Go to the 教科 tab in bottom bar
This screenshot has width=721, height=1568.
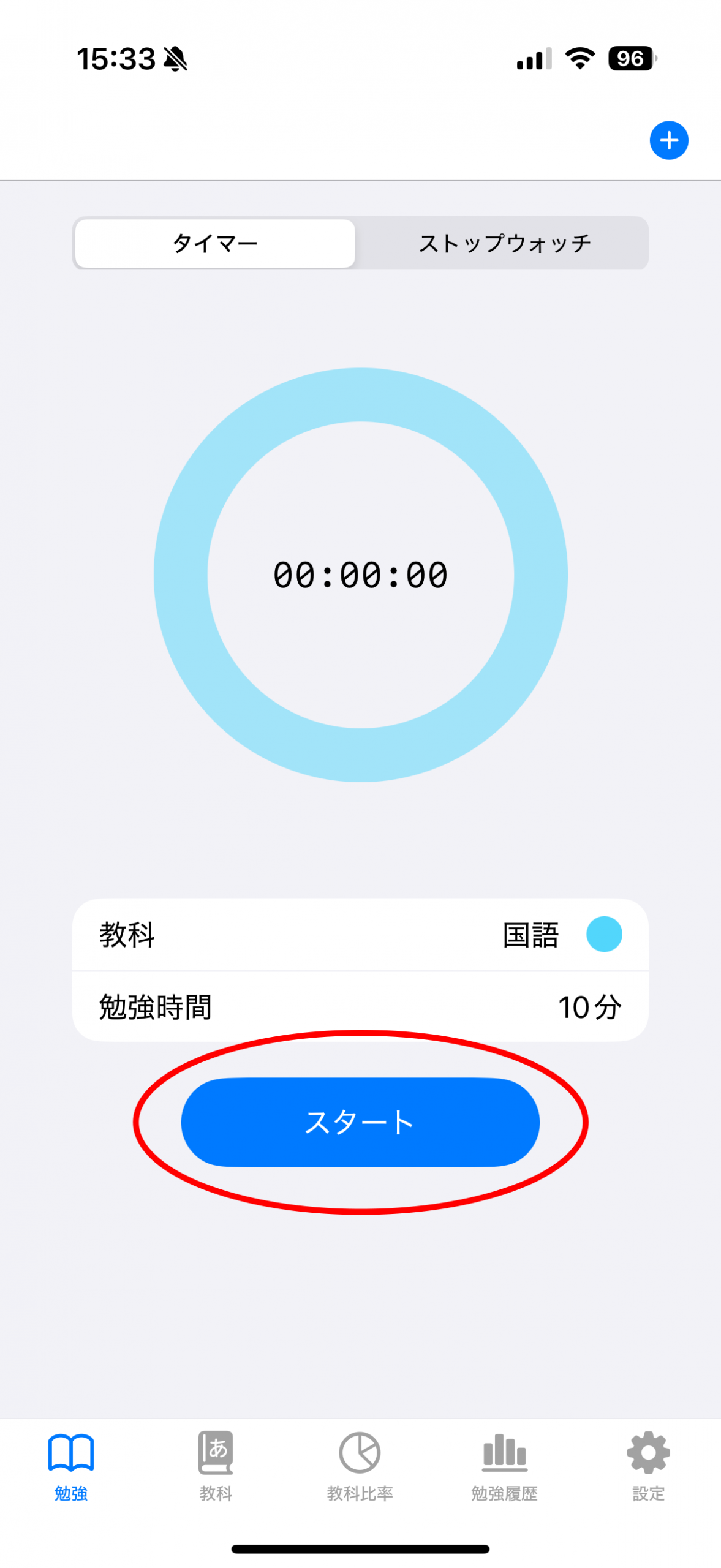[x=216, y=1466]
